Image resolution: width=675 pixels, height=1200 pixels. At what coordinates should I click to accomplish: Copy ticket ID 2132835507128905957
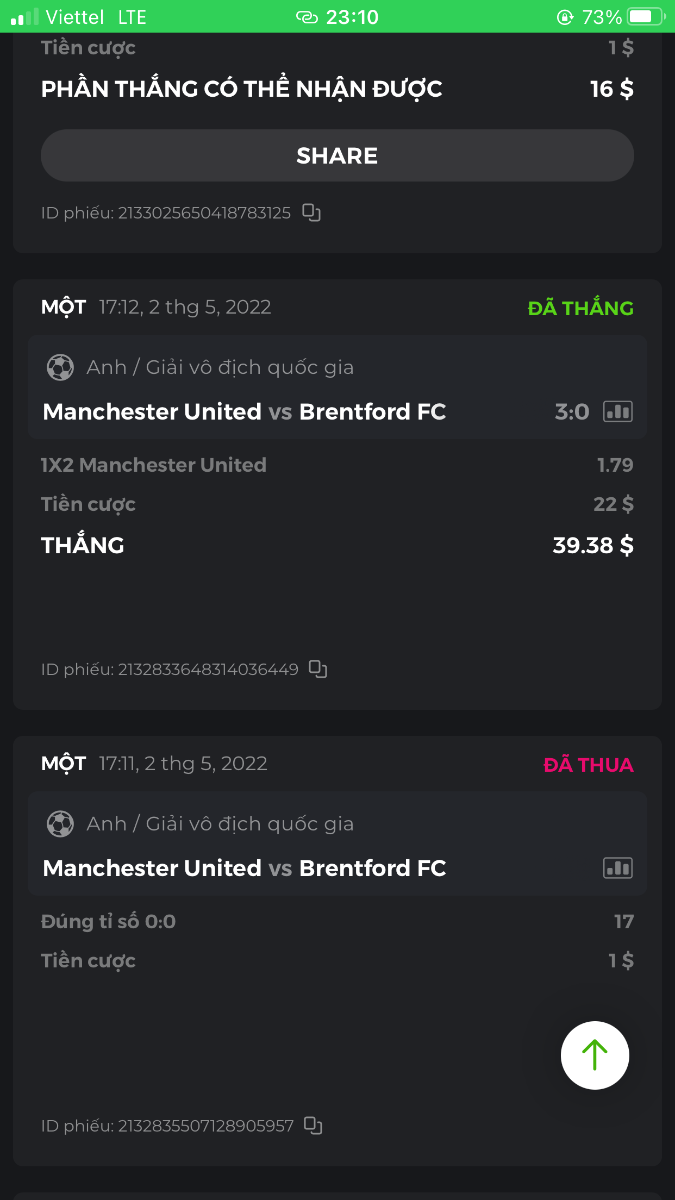313,1125
